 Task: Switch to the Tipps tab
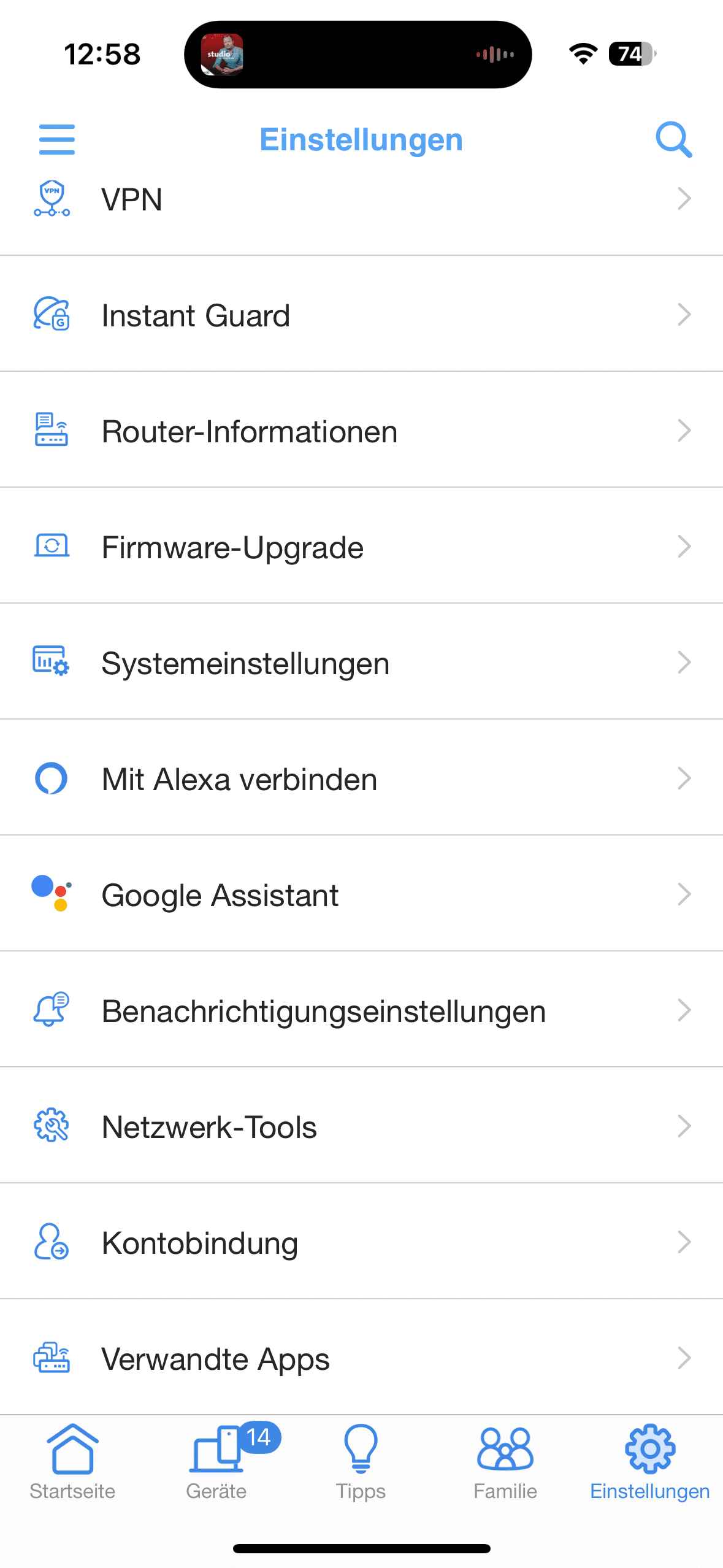coord(361,1461)
